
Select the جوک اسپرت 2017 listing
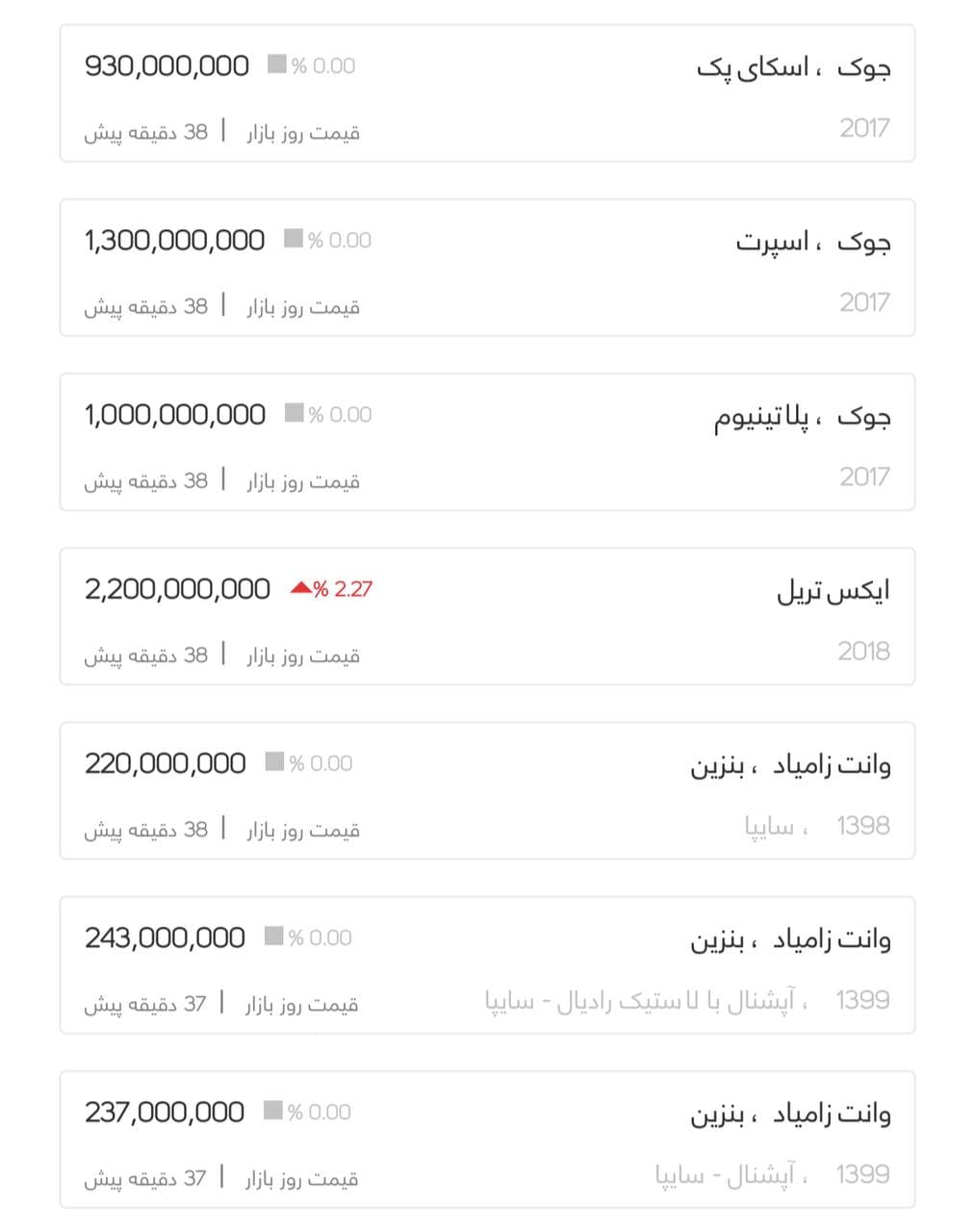[487, 269]
